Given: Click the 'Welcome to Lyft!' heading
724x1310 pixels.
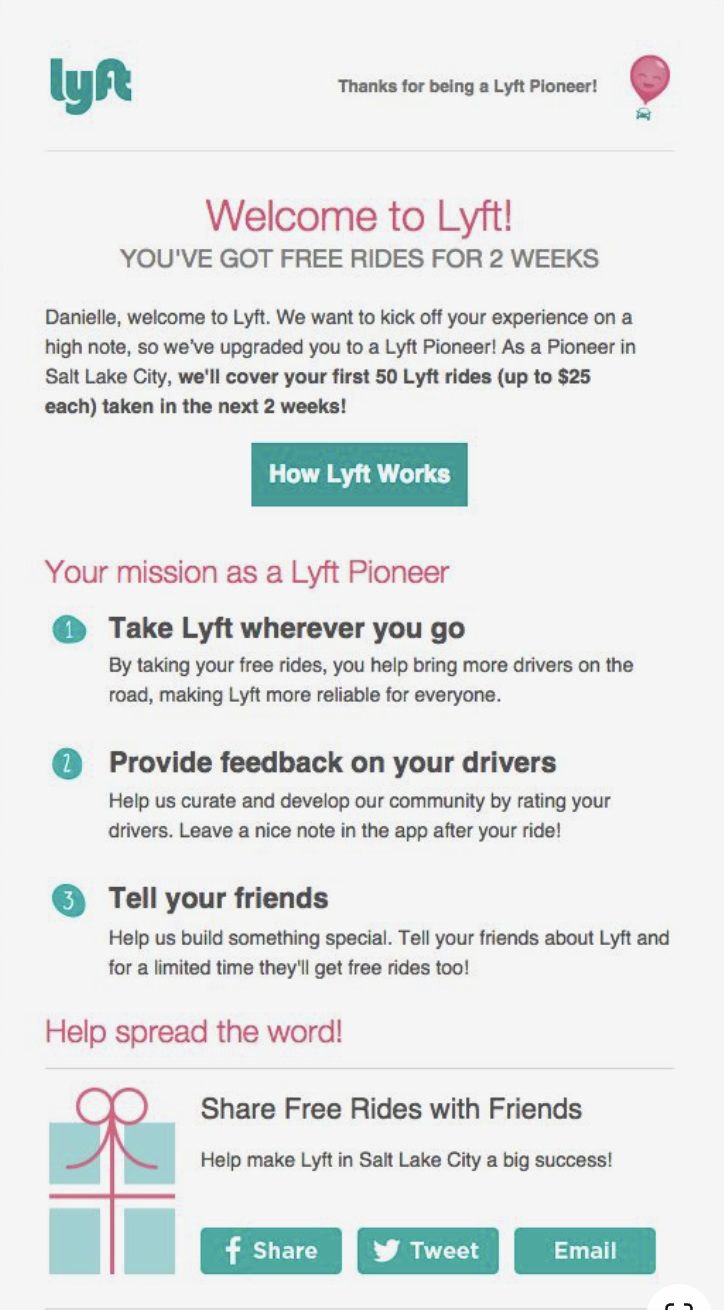Looking at the screenshot, I should (361, 216).
